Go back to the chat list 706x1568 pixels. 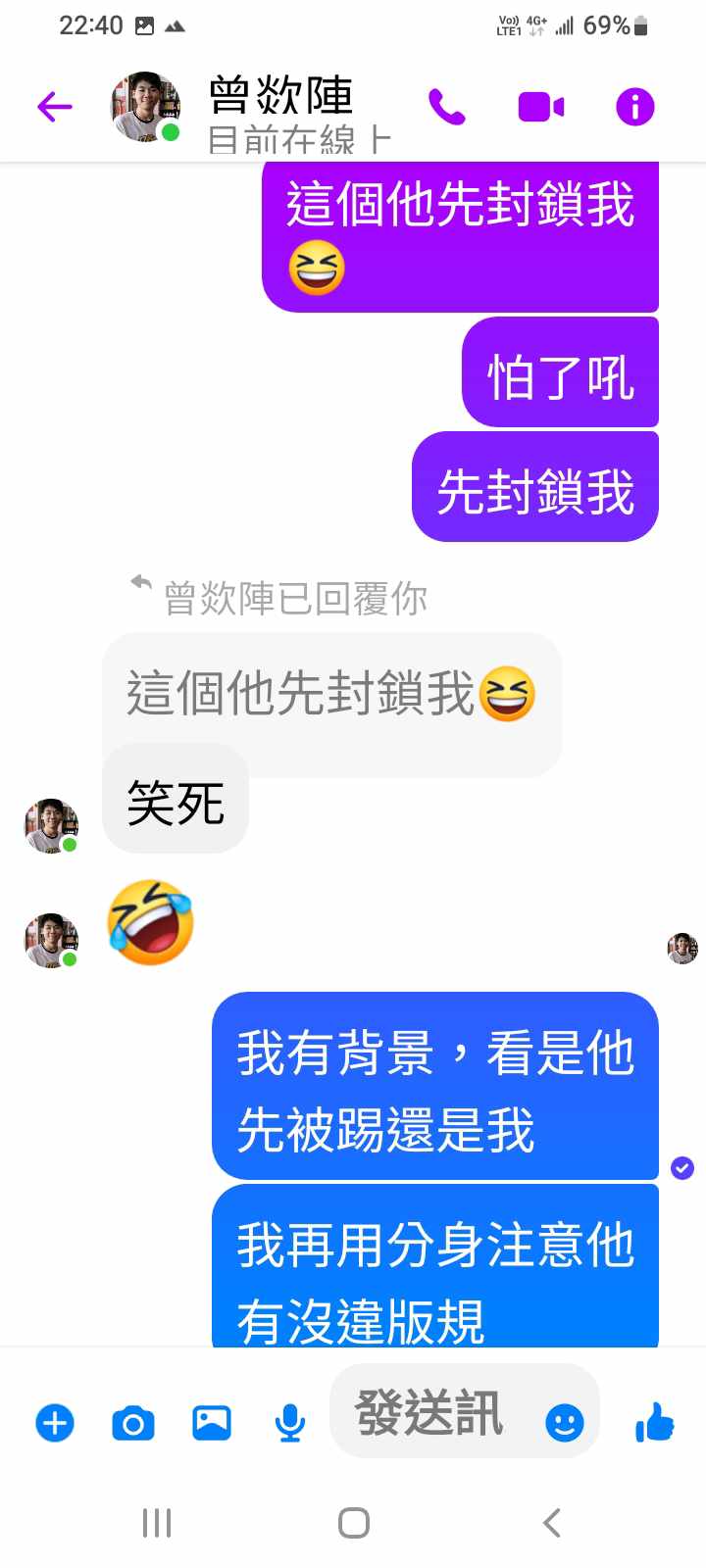point(55,106)
